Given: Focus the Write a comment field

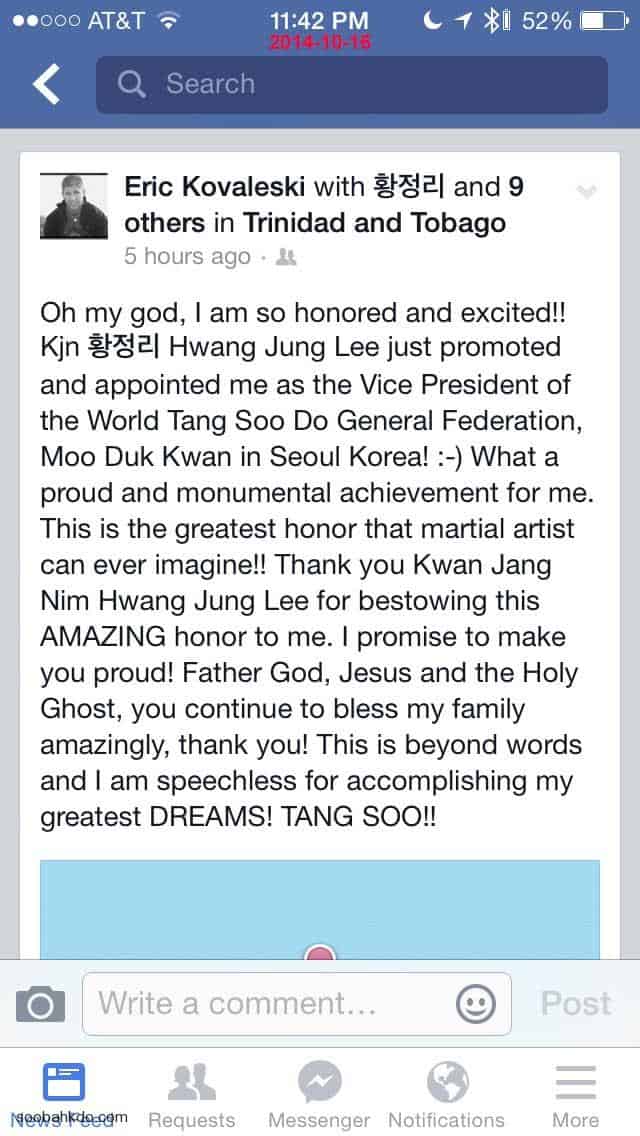Looking at the screenshot, I should 270,1003.
